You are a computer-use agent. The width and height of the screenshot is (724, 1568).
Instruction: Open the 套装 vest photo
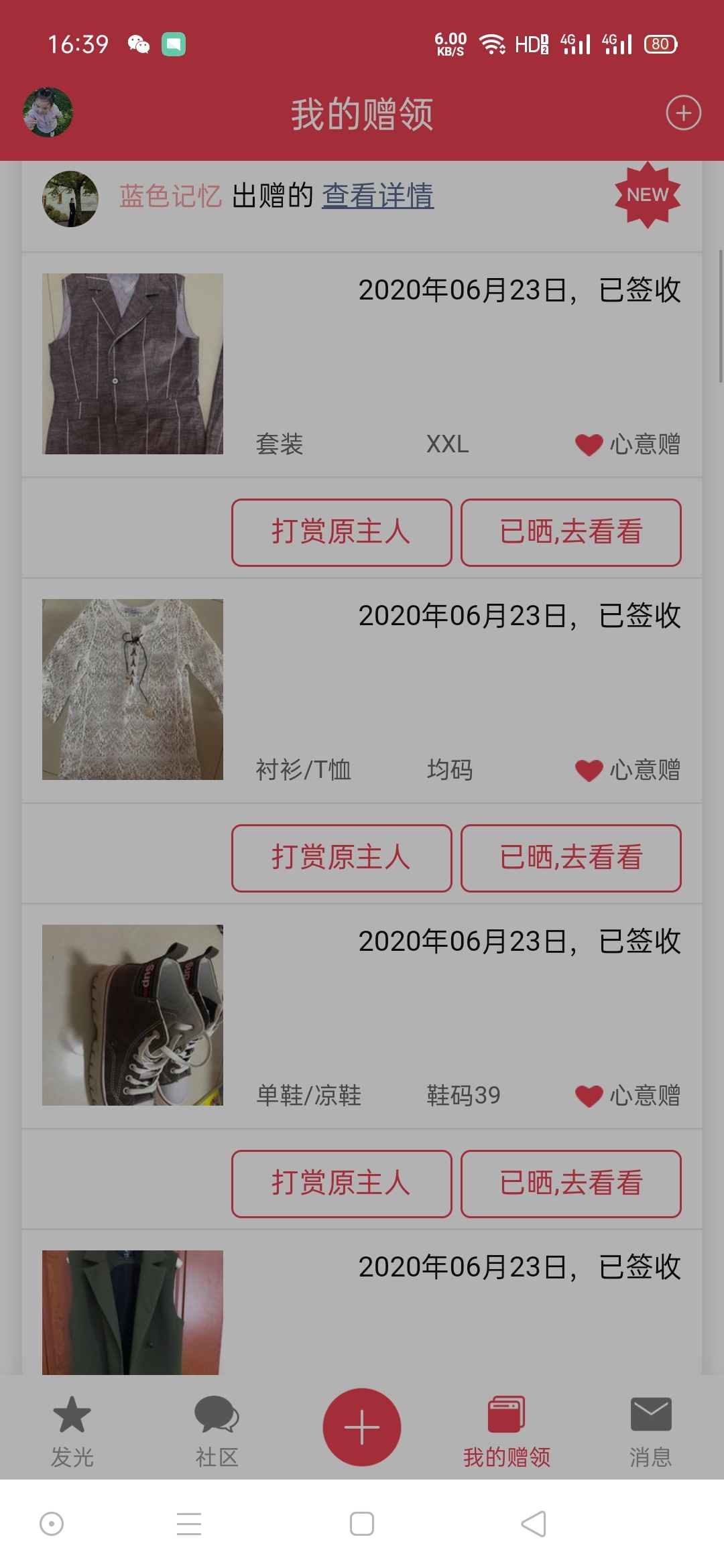(133, 364)
